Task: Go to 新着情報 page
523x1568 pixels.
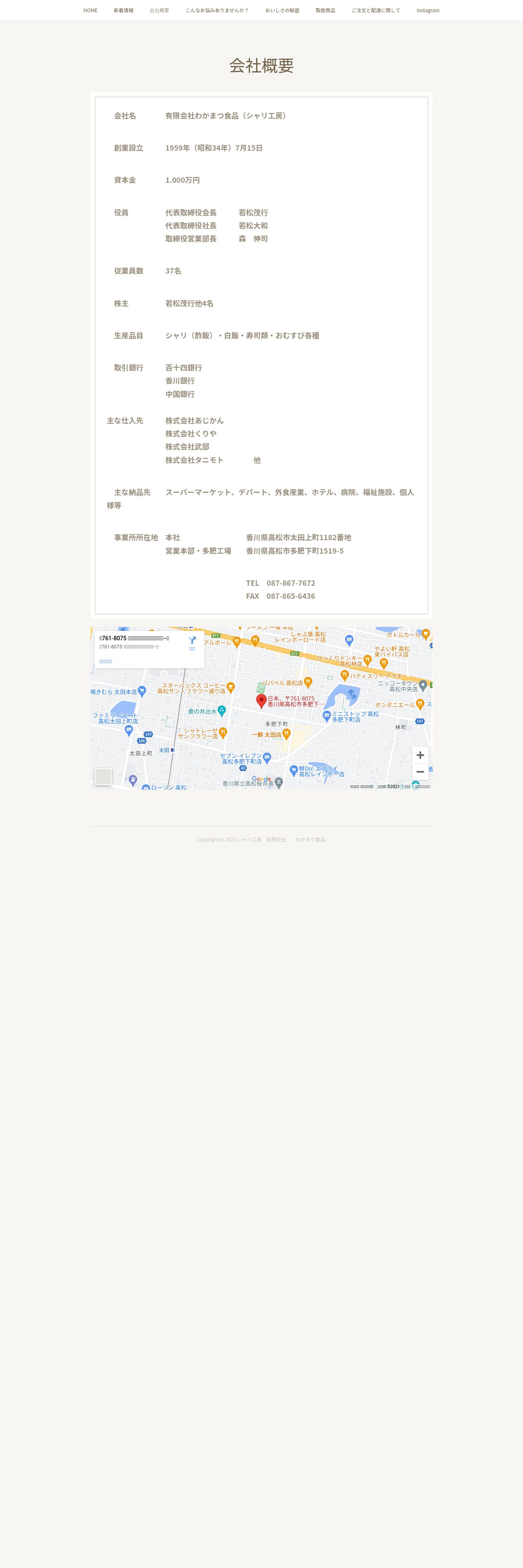Action: [123, 10]
